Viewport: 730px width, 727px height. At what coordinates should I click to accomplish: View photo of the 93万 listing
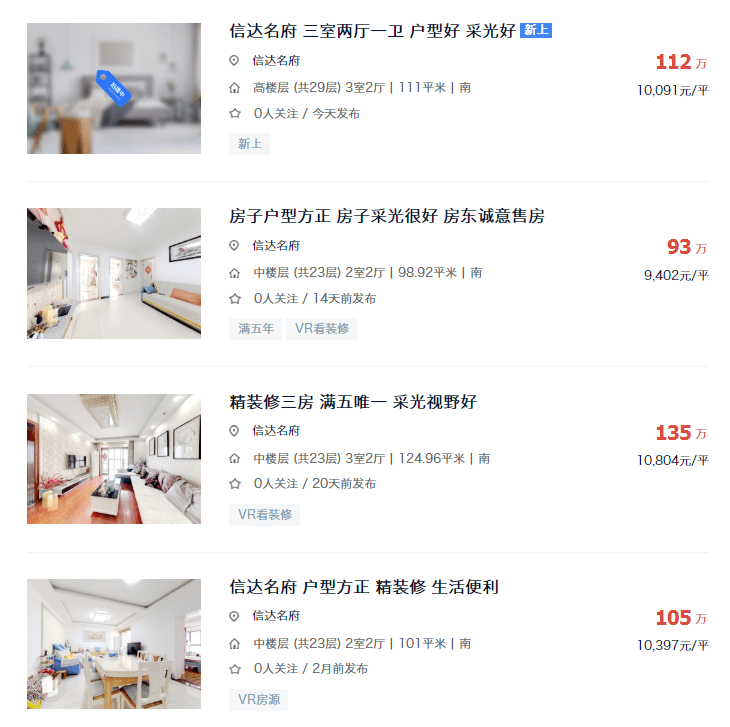(x=114, y=273)
